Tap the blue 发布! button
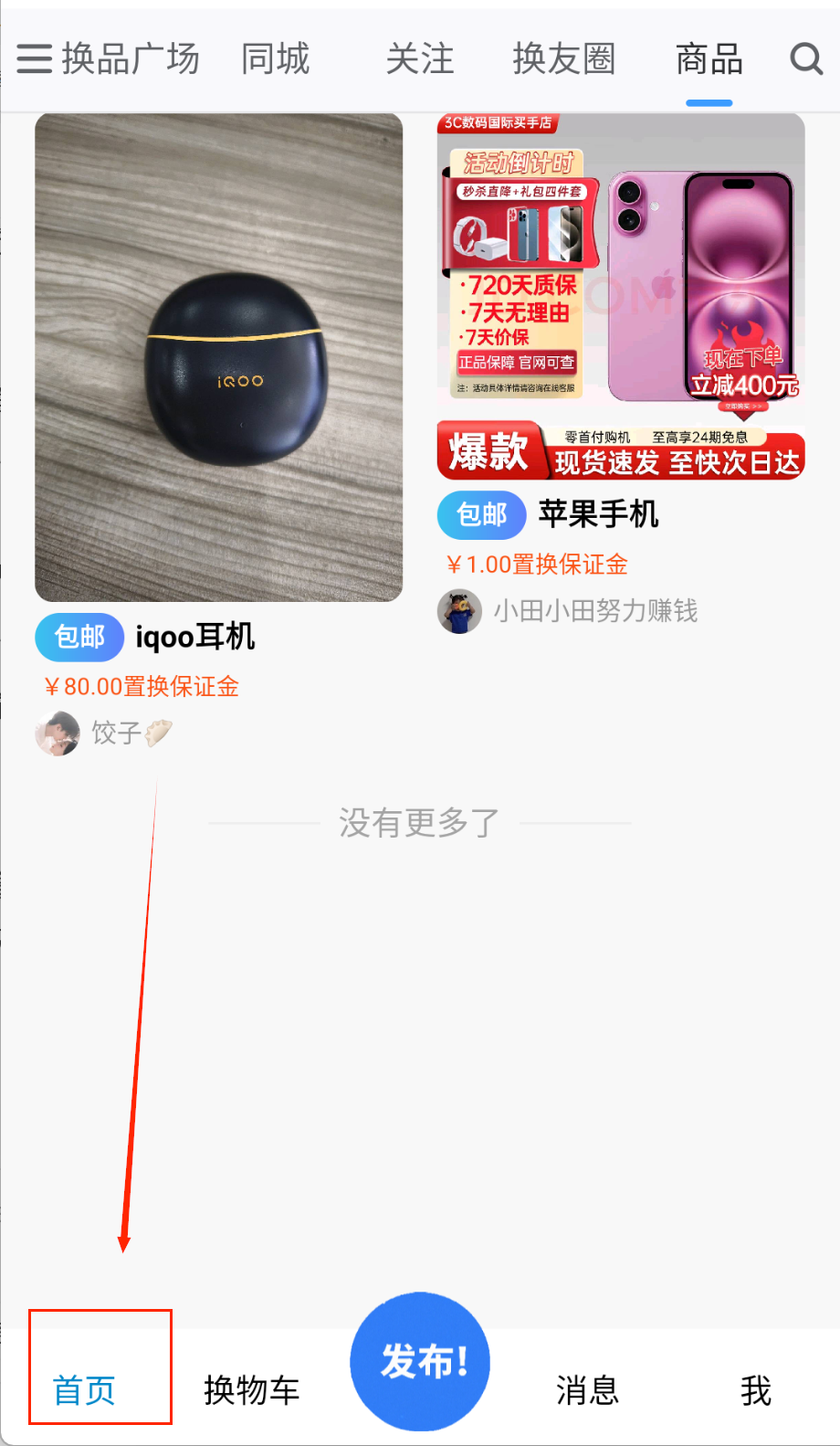 [x=420, y=1361]
